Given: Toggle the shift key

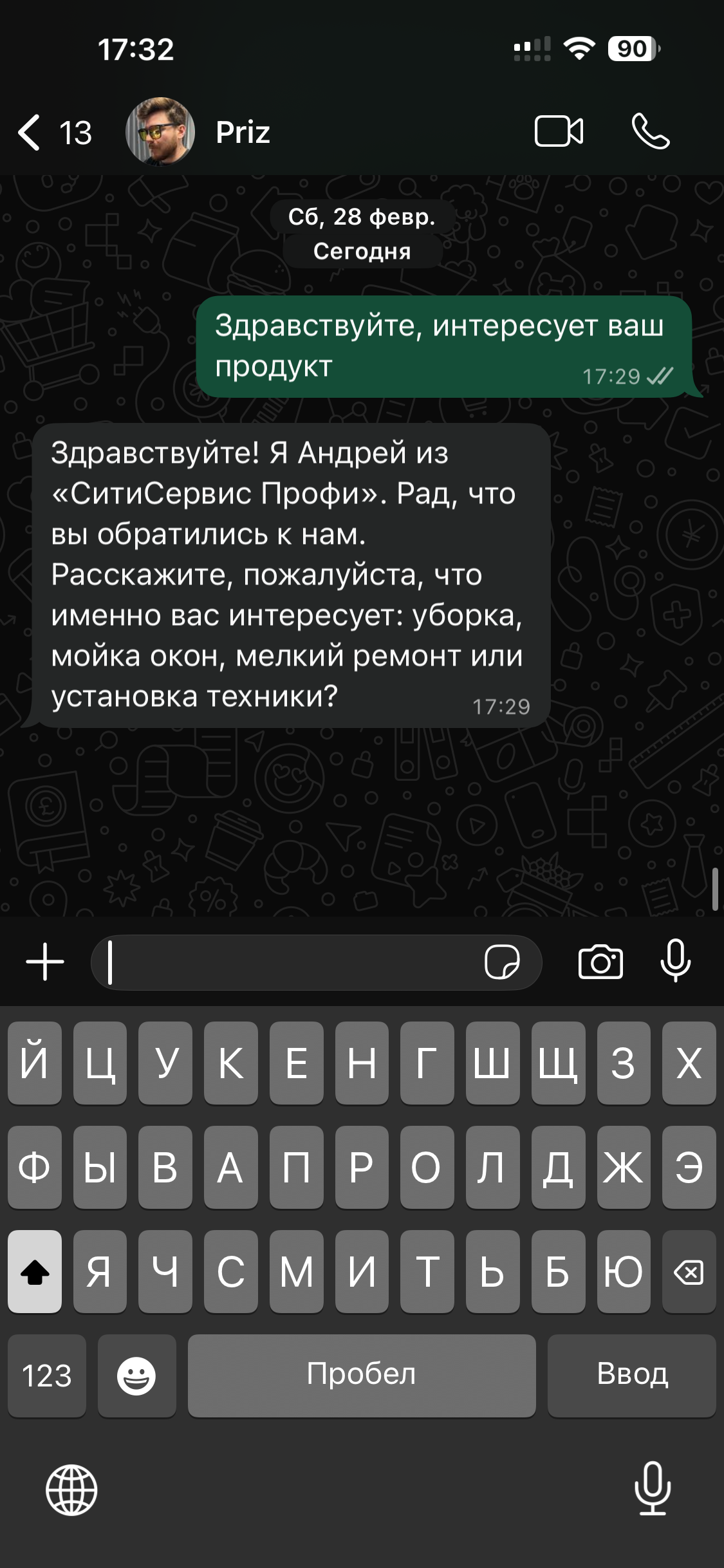Looking at the screenshot, I should point(35,1272).
